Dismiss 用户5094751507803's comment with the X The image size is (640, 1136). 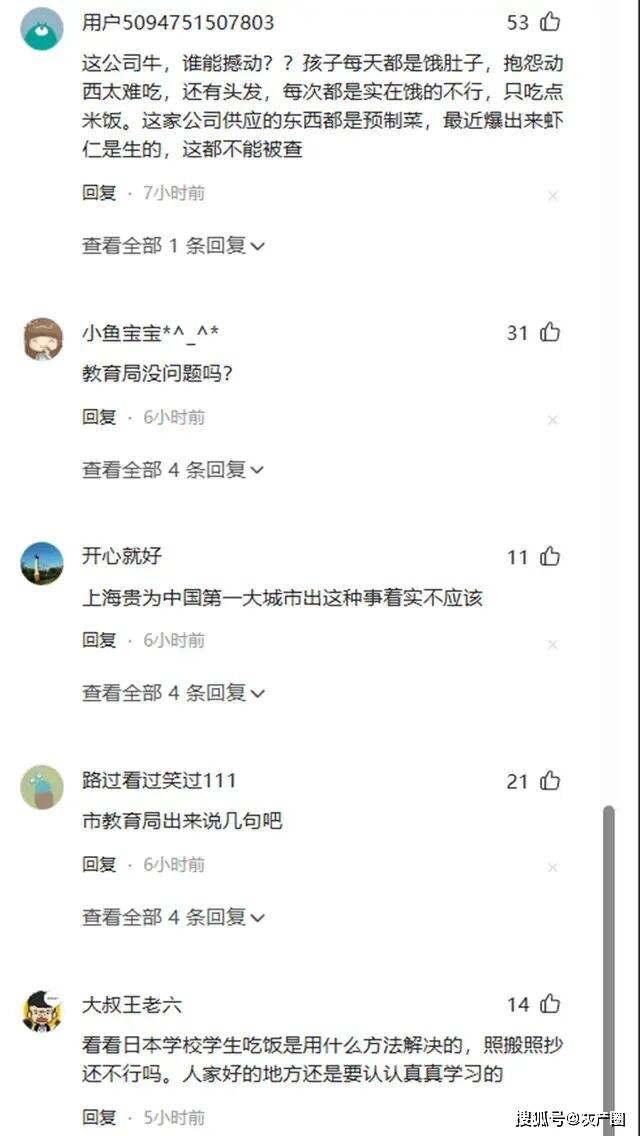click(x=552, y=196)
